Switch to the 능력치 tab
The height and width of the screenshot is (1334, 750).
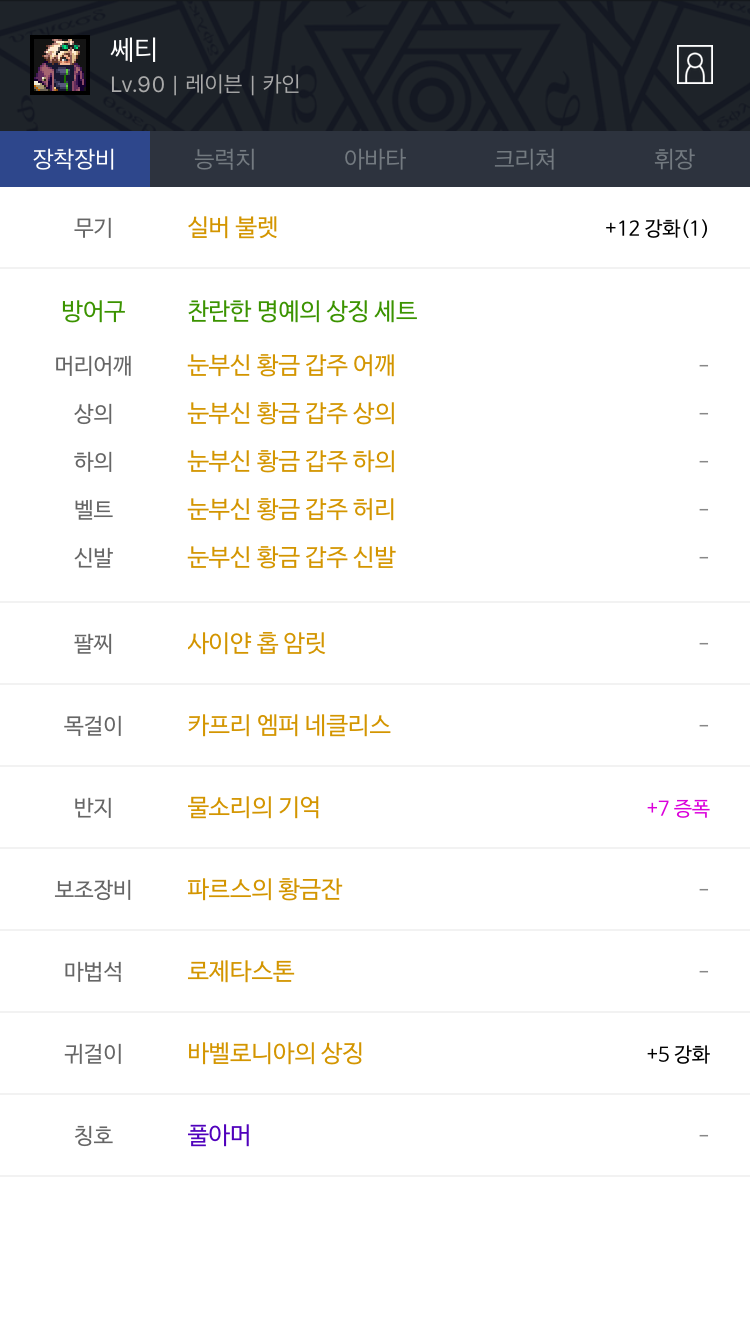225,159
